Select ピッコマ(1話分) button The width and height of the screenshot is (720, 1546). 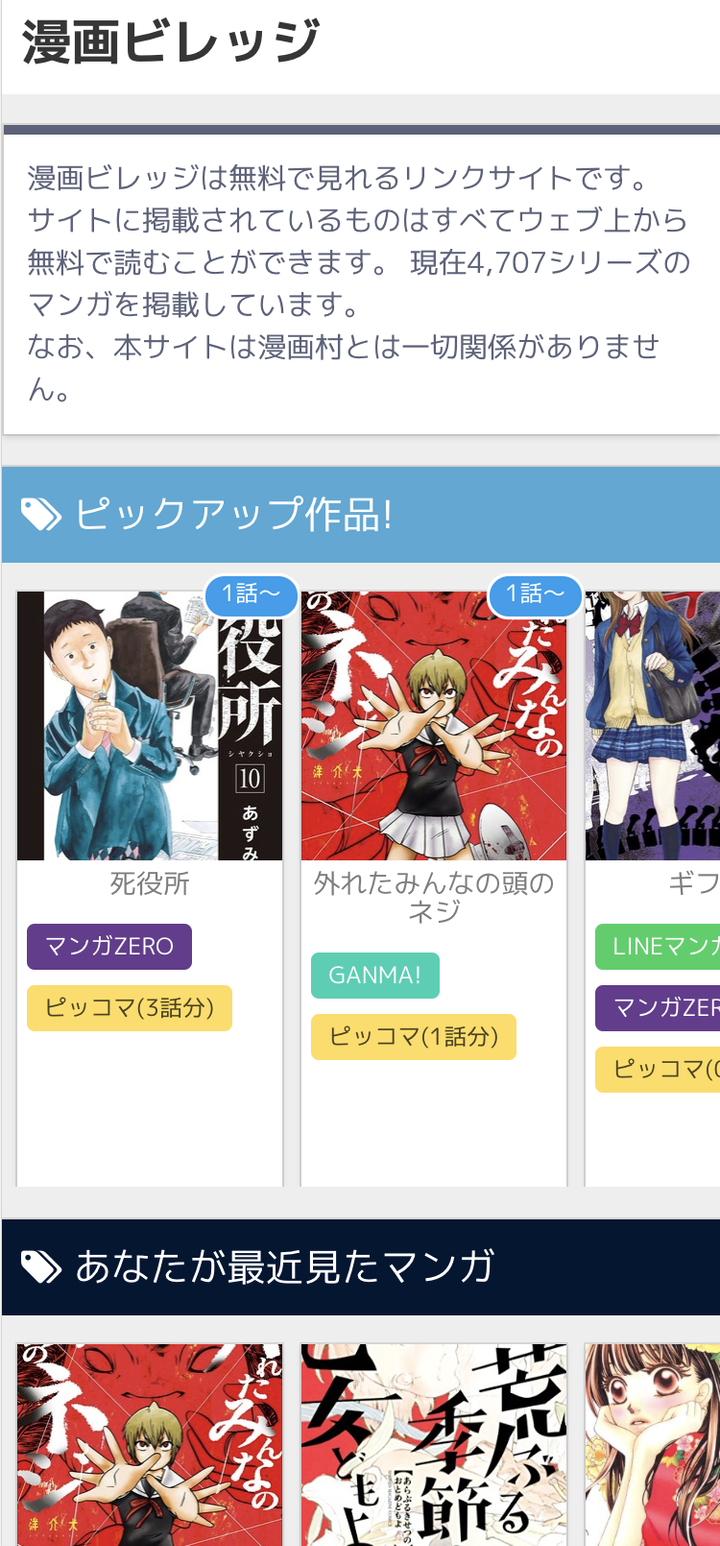tap(413, 1037)
